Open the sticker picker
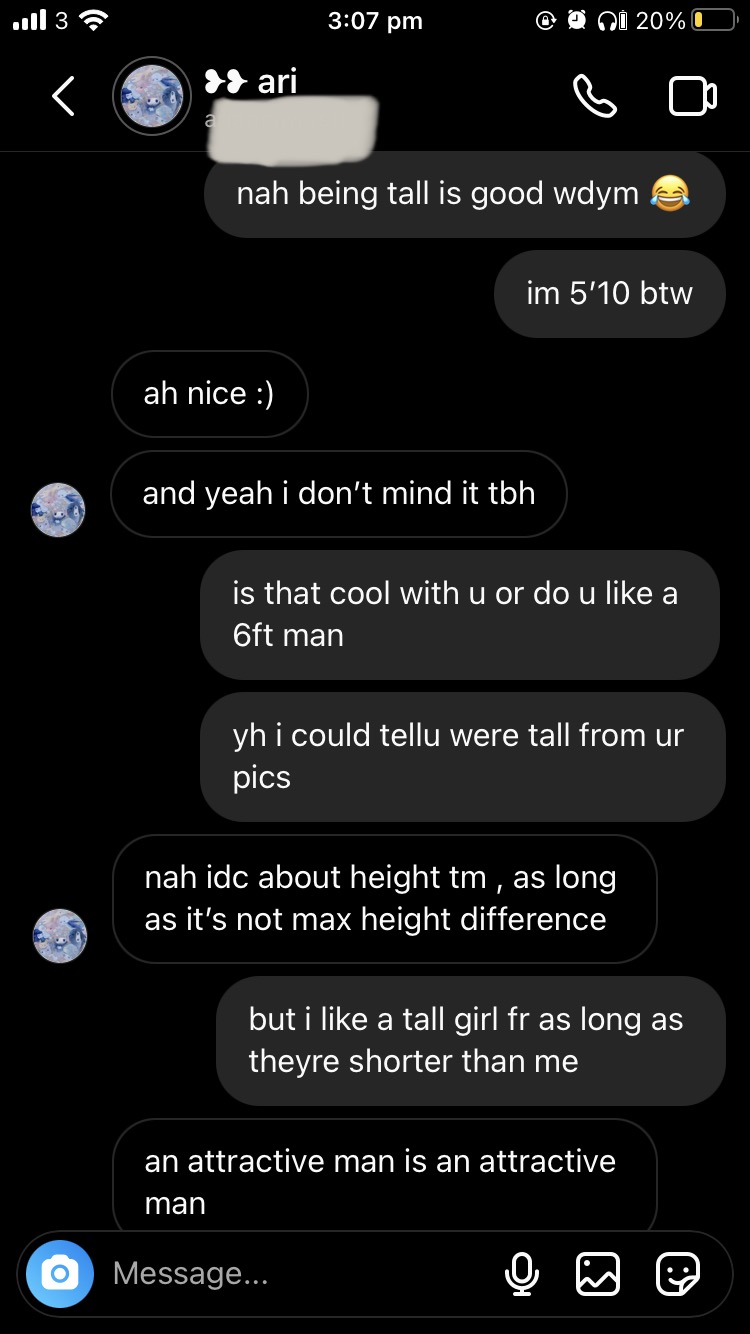750x1334 pixels. pos(677,1273)
